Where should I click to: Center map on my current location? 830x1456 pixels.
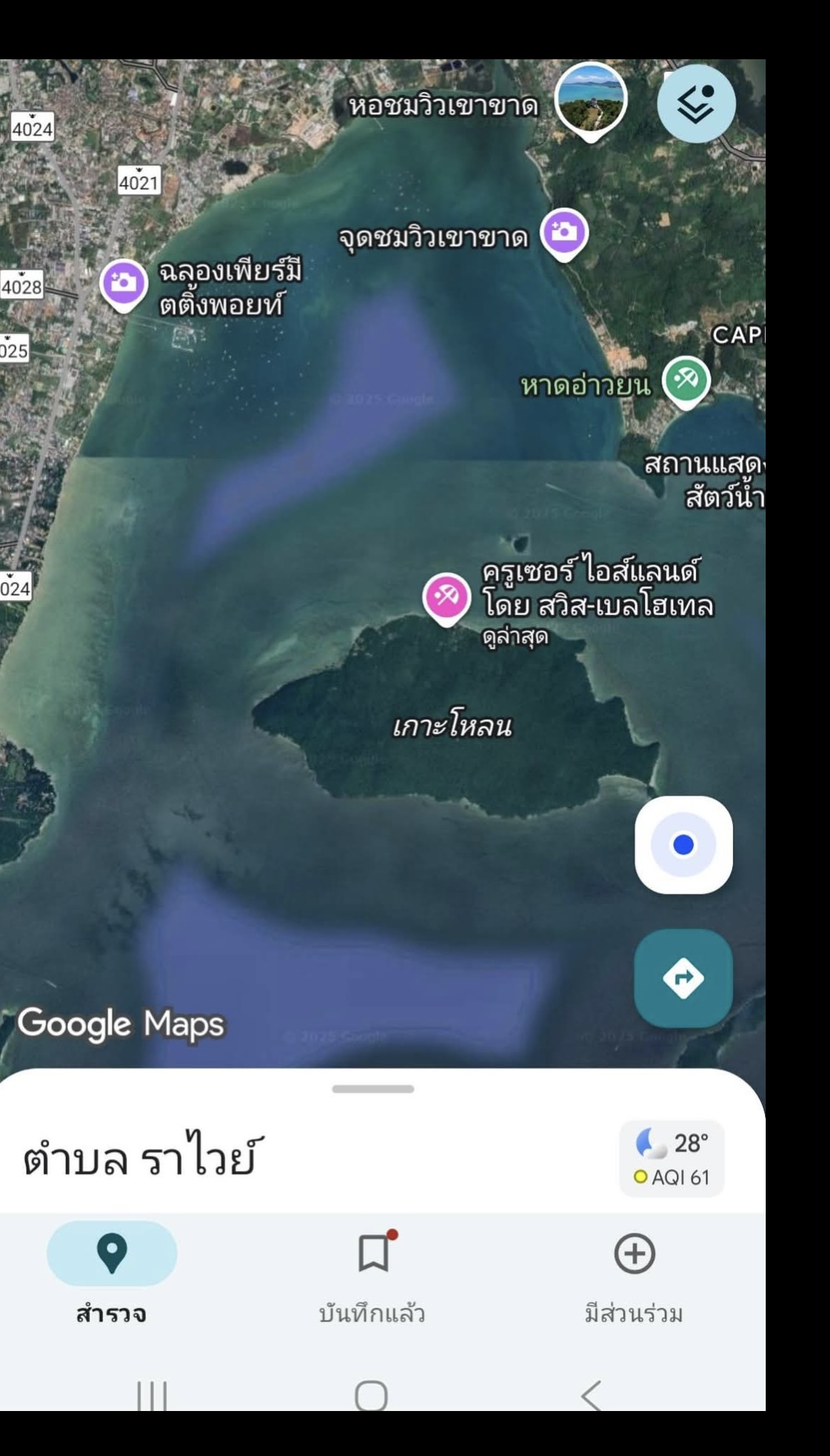click(x=684, y=845)
